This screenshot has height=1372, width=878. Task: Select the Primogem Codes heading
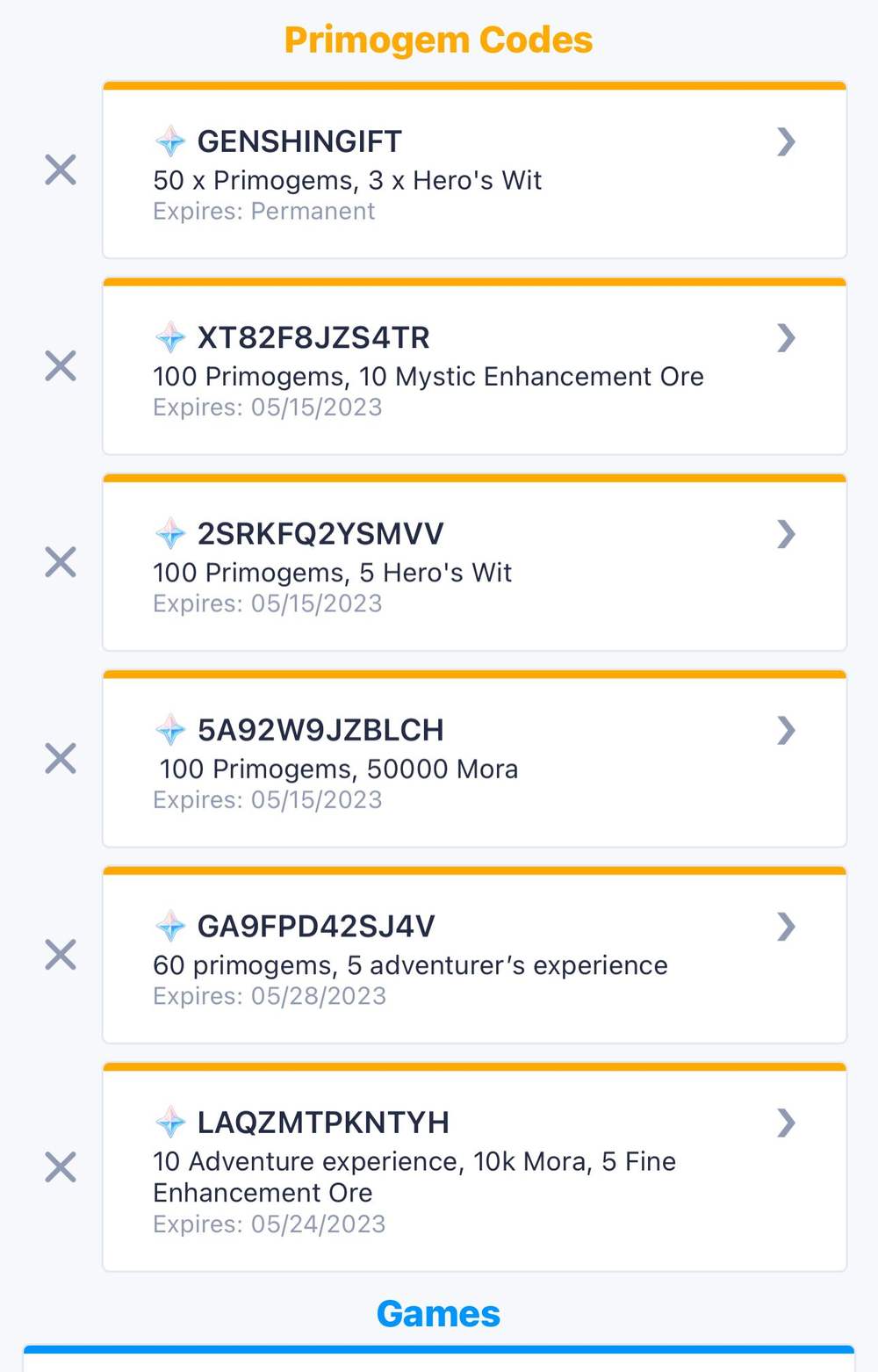point(438,39)
